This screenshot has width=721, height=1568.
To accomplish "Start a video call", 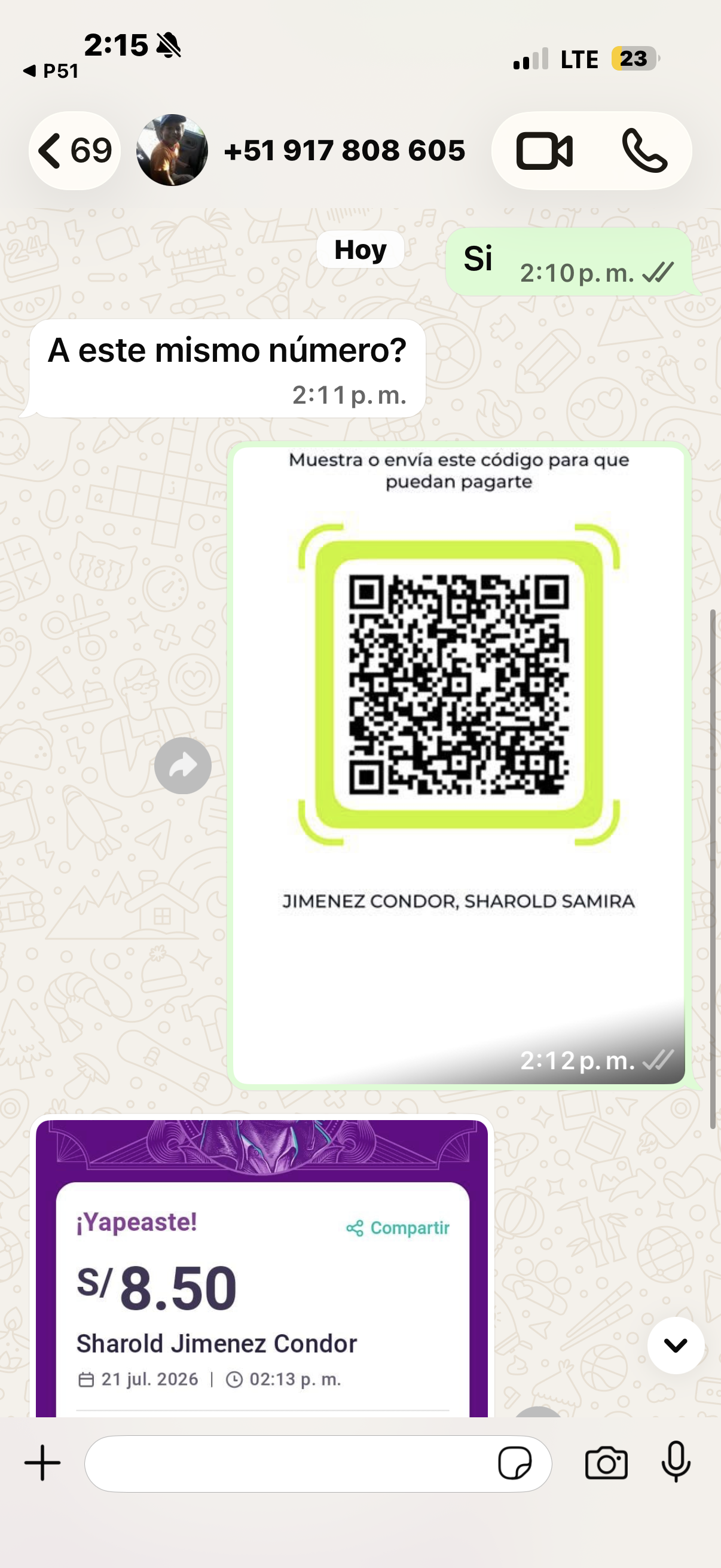I will pyautogui.click(x=544, y=150).
